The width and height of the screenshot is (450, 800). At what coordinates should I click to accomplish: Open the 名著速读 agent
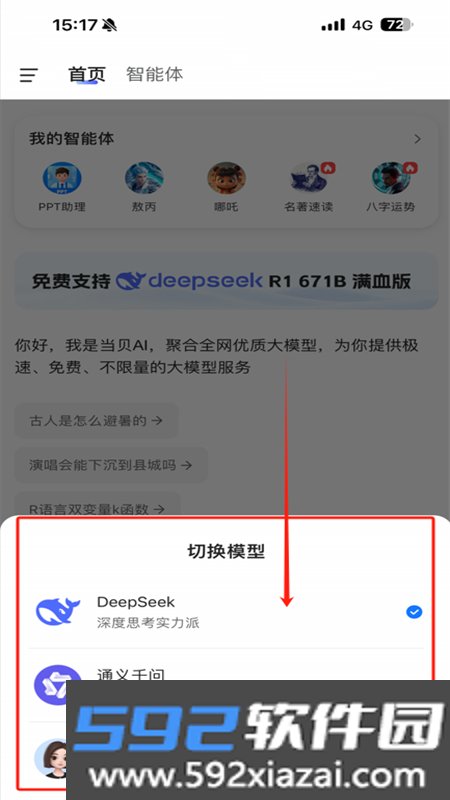[309, 187]
